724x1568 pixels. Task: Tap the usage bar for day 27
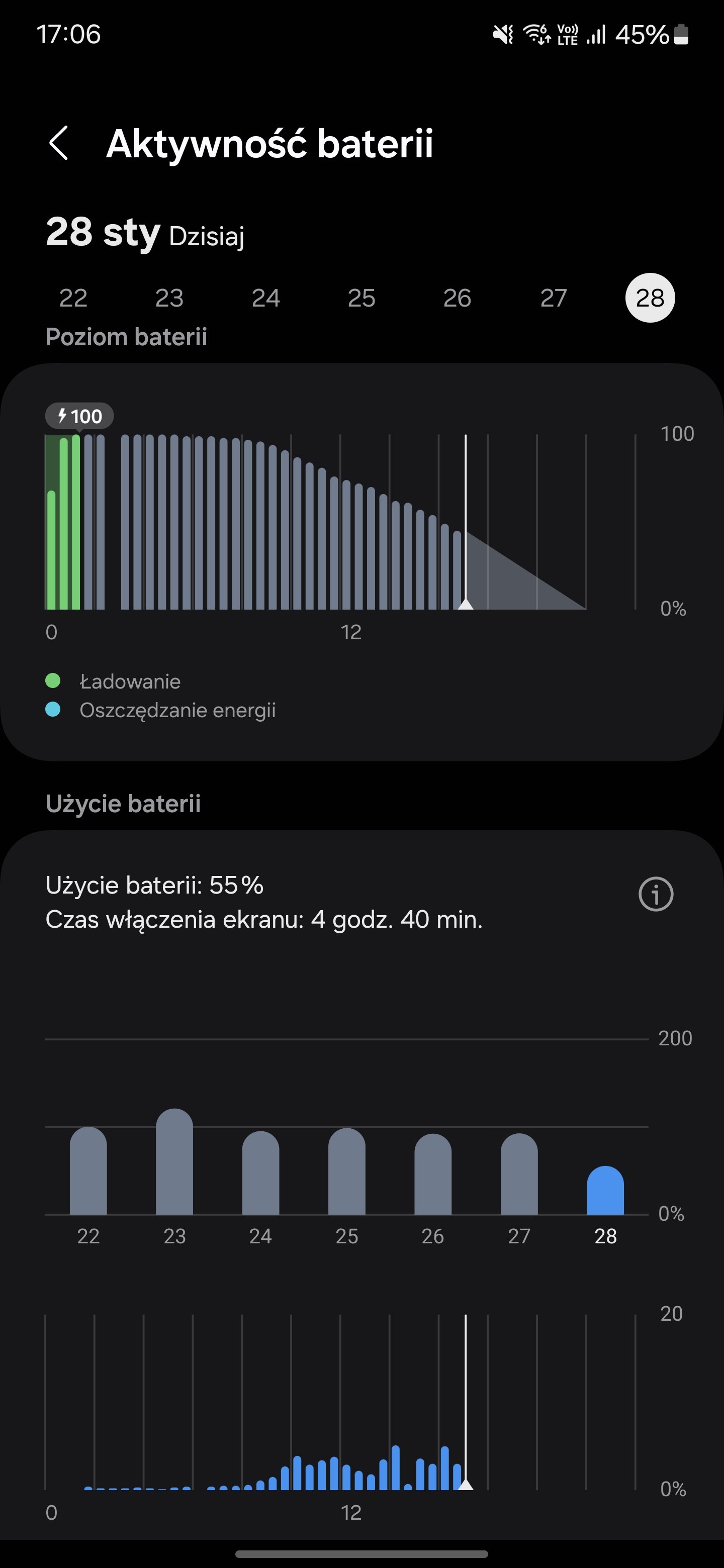coord(519,1173)
